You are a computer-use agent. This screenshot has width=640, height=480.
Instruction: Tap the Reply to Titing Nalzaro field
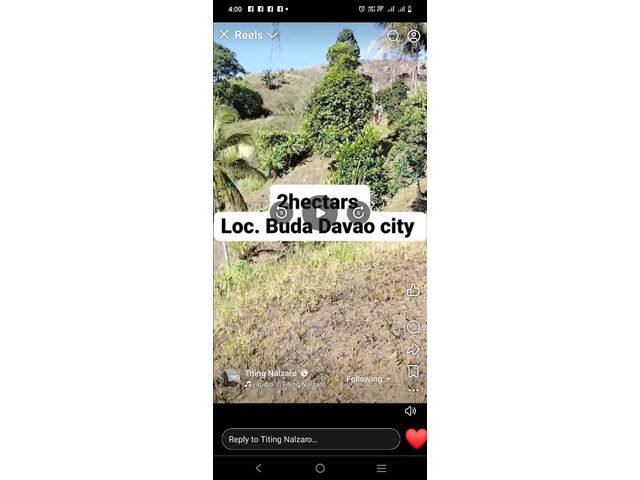coord(310,439)
